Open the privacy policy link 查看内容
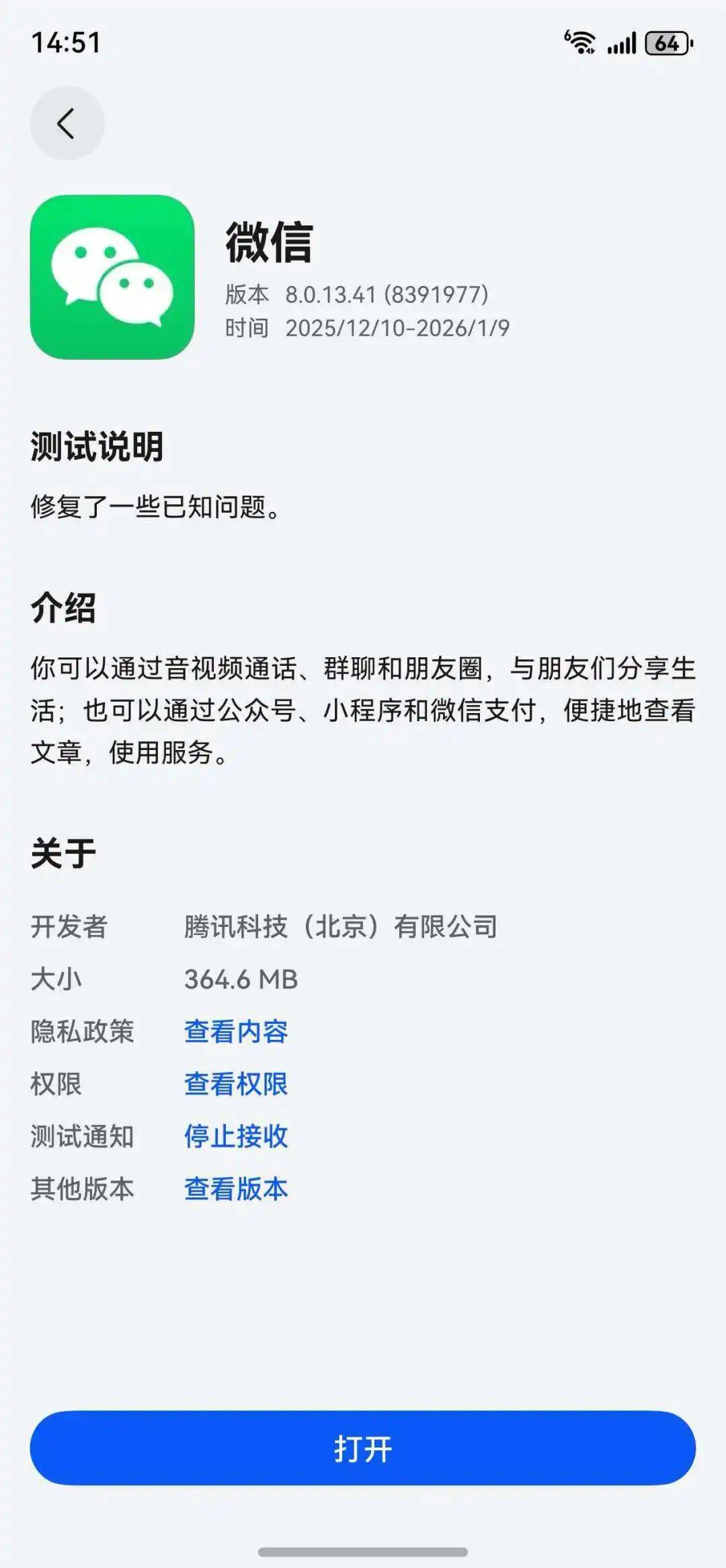726x1568 pixels. (236, 1031)
